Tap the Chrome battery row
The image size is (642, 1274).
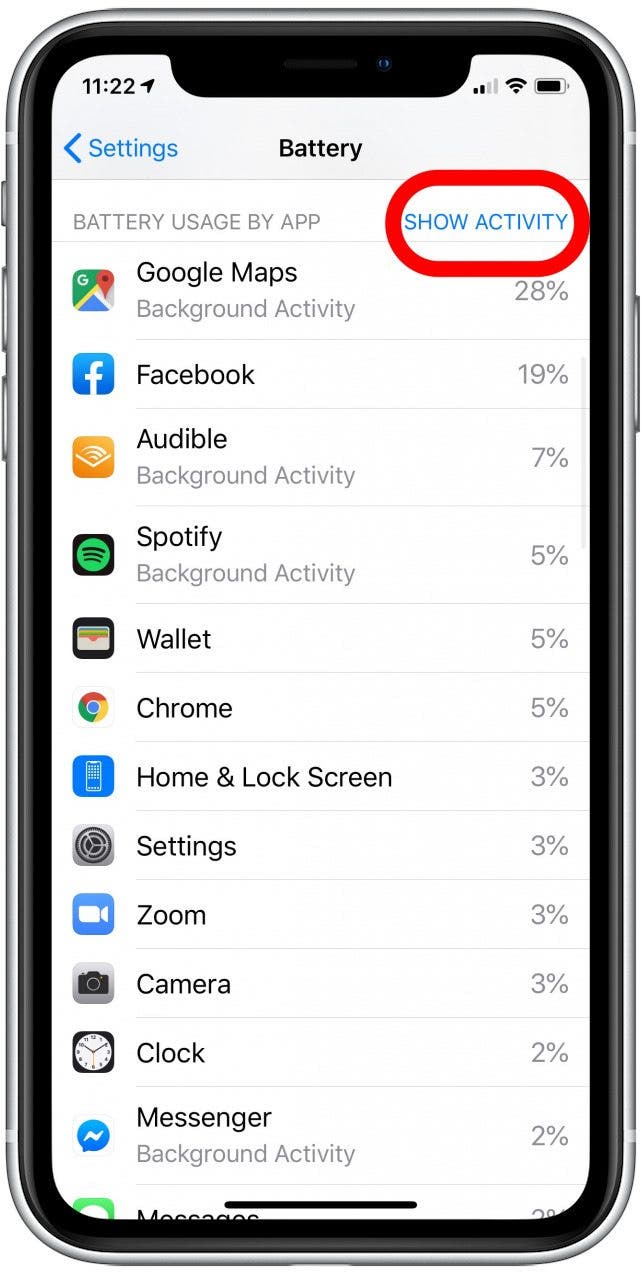point(320,708)
